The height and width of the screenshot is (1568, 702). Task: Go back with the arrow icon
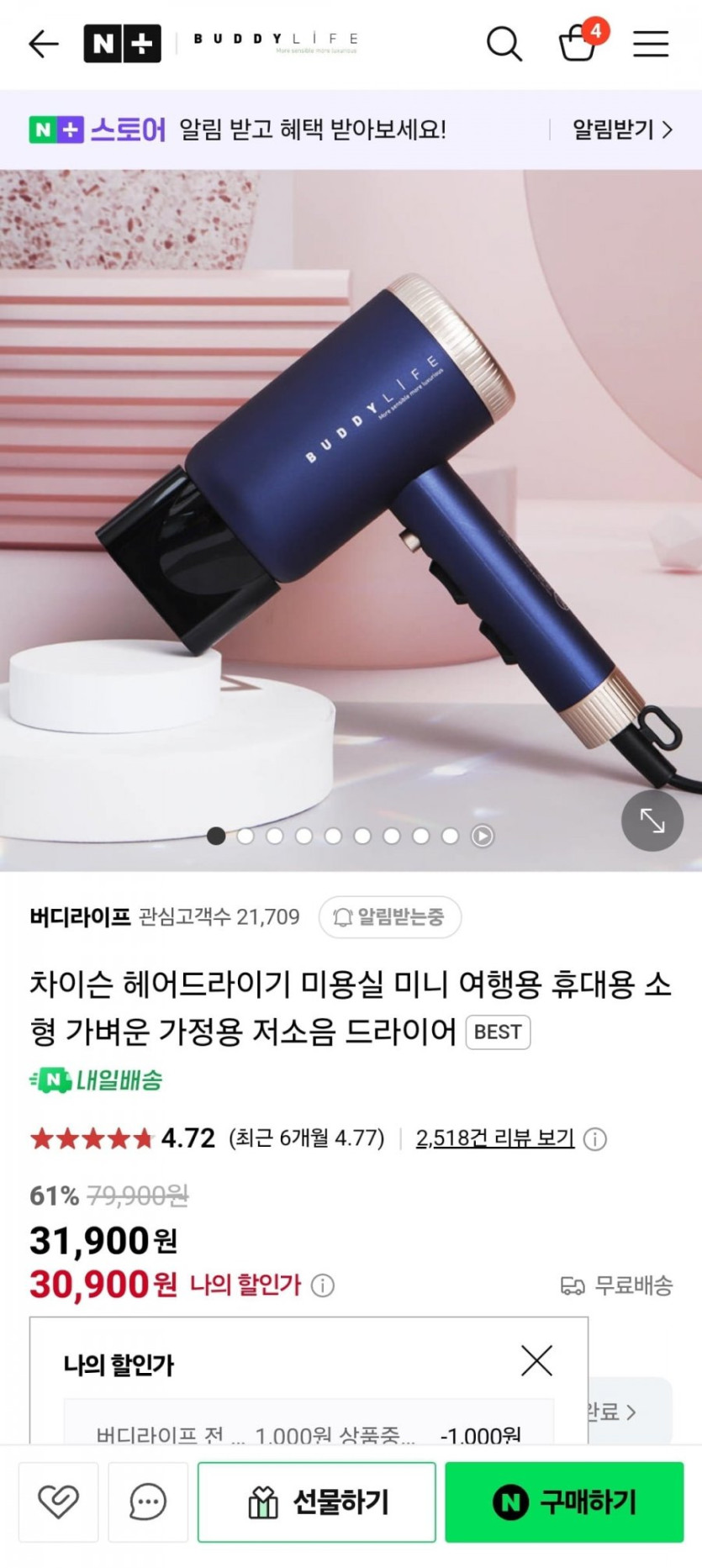44,44
